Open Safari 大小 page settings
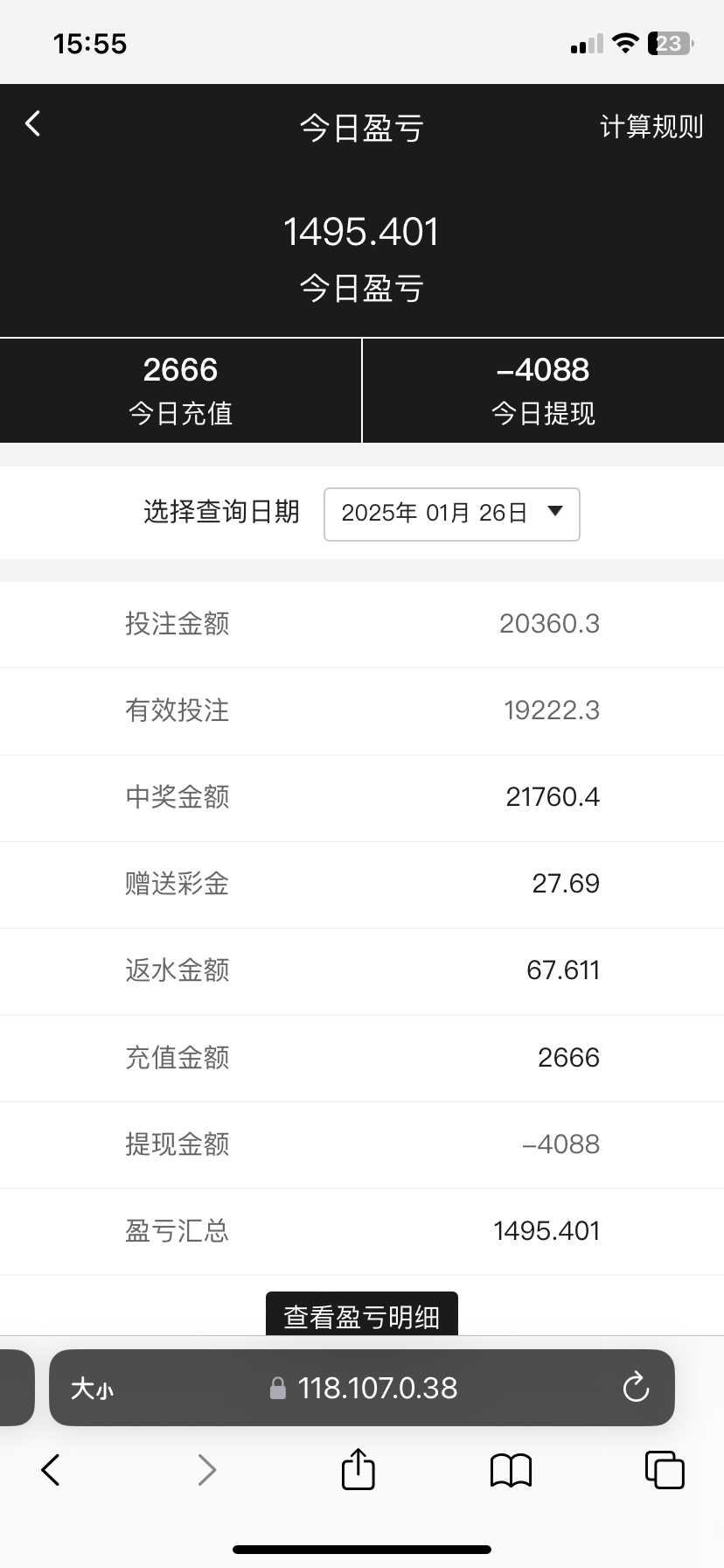The width and height of the screenshot is (724, 1568). coord(92,1389)
